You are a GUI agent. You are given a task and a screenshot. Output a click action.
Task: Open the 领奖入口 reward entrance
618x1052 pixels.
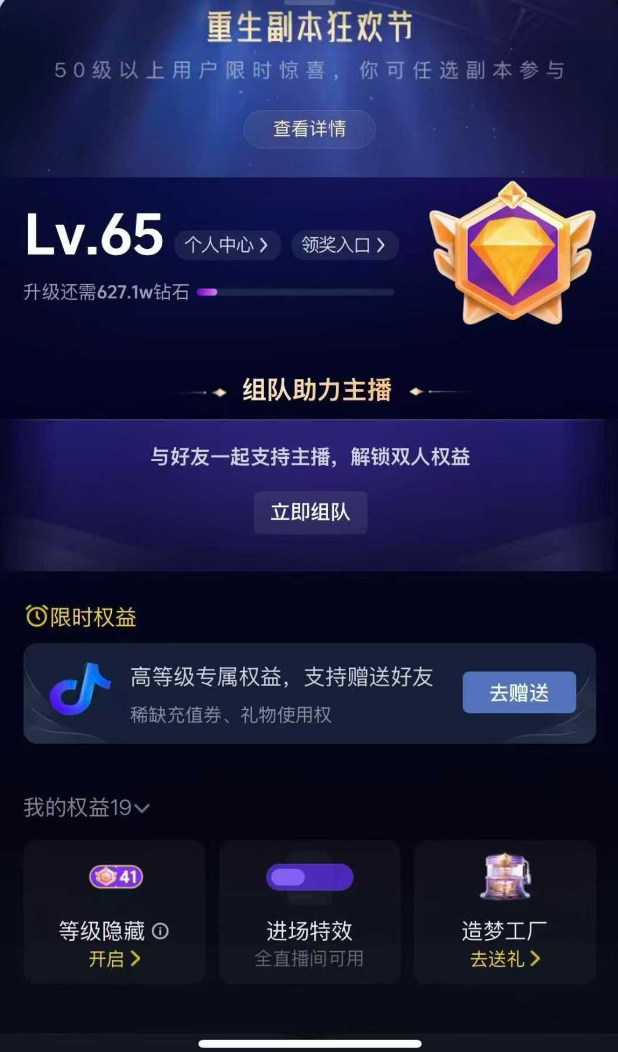tap(344, 244)
